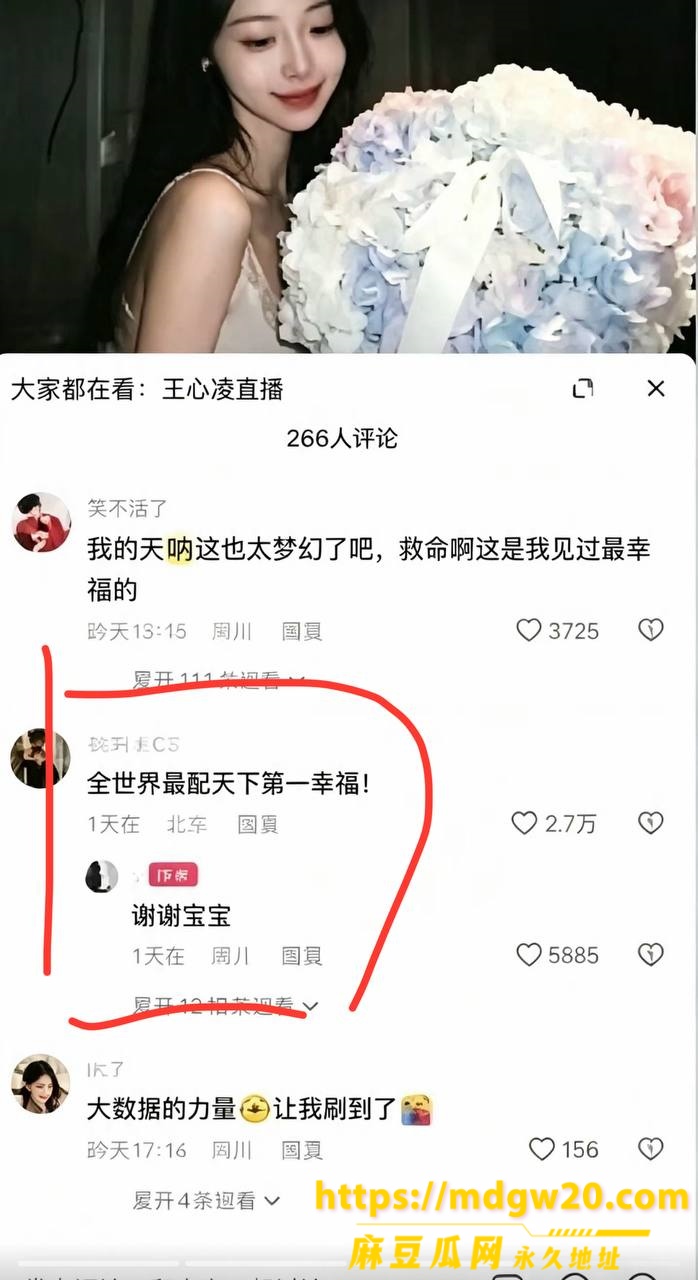Open profile avatar of 笑不活了
Screen dimensions: 698x1280
coord(41,522)
